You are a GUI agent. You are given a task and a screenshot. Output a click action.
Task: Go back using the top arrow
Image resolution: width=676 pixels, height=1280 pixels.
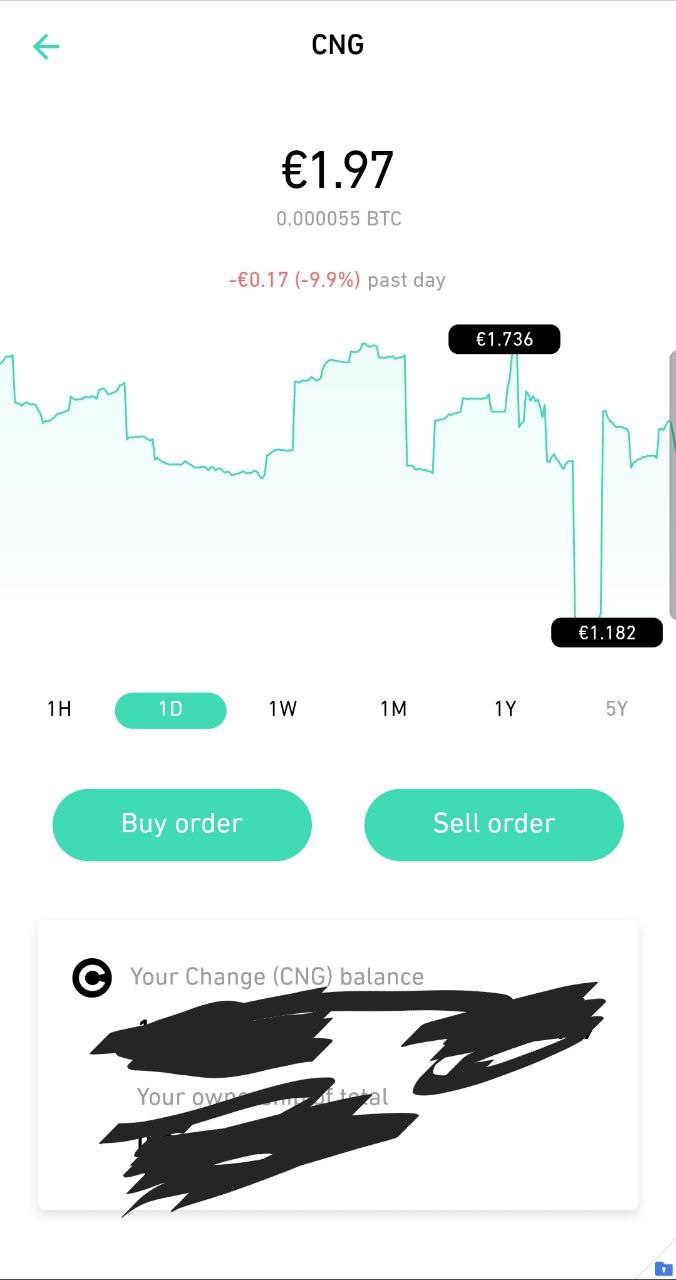pyautogui.click(x=46, y=46)
